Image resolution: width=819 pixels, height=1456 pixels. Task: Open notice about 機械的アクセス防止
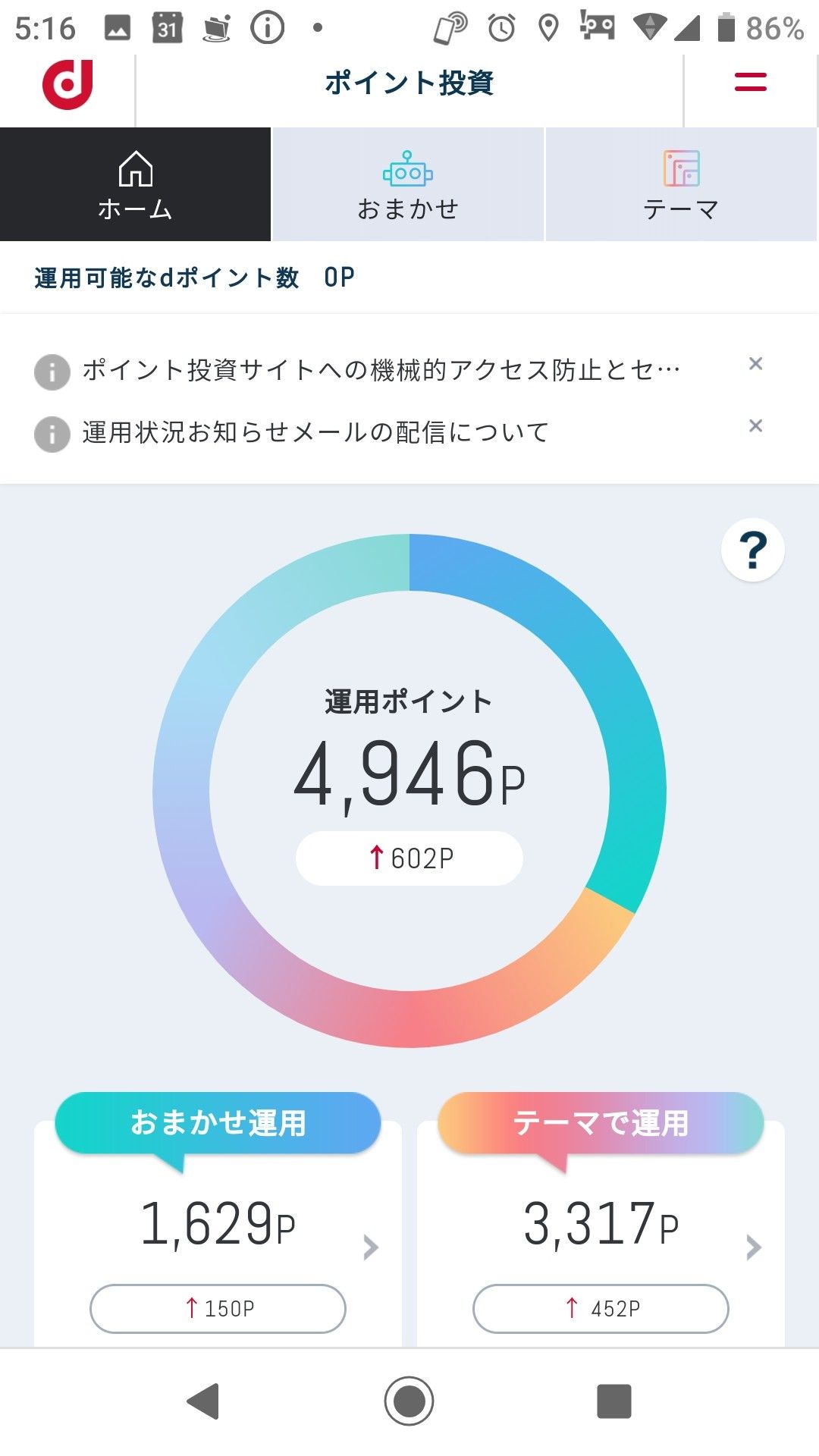(381, 370)
